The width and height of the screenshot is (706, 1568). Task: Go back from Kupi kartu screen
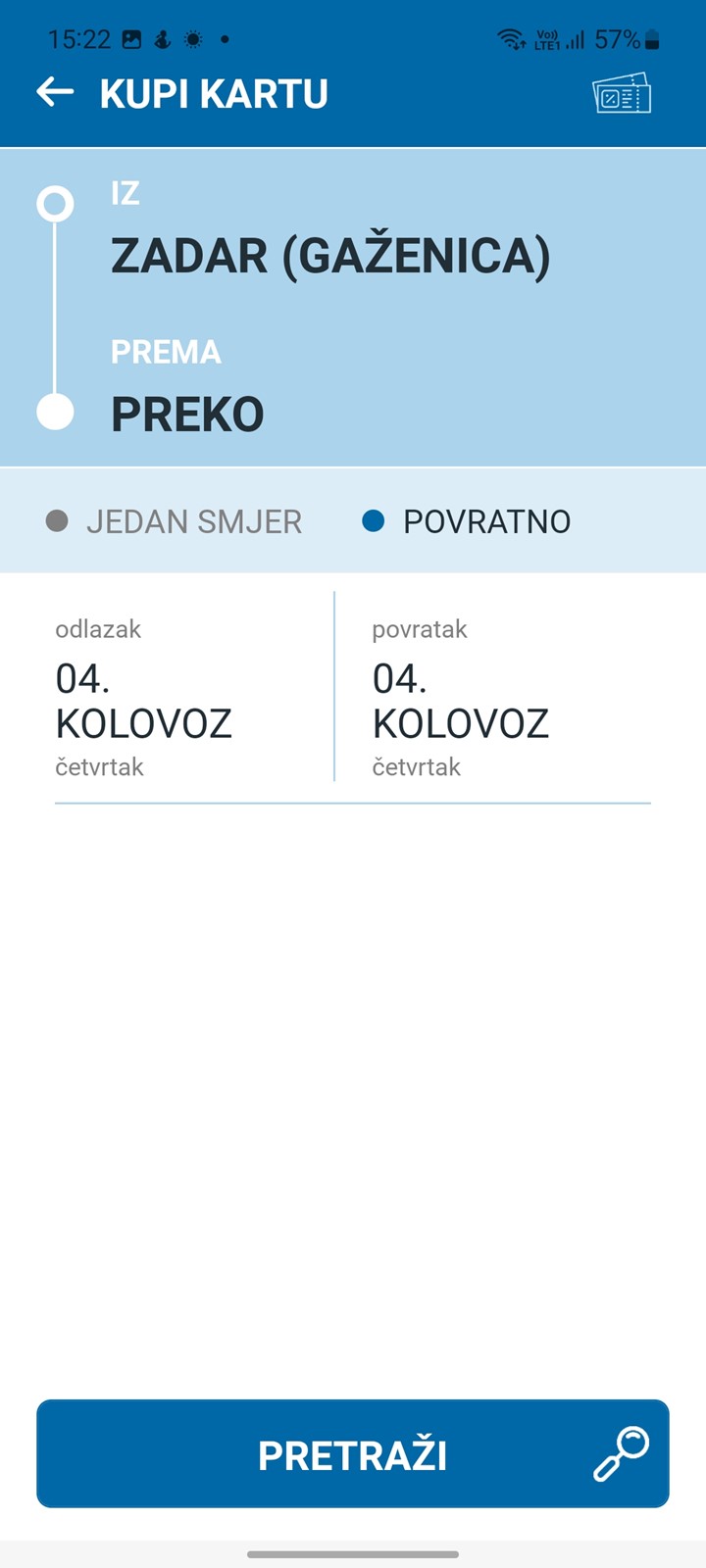coord(55,93)
